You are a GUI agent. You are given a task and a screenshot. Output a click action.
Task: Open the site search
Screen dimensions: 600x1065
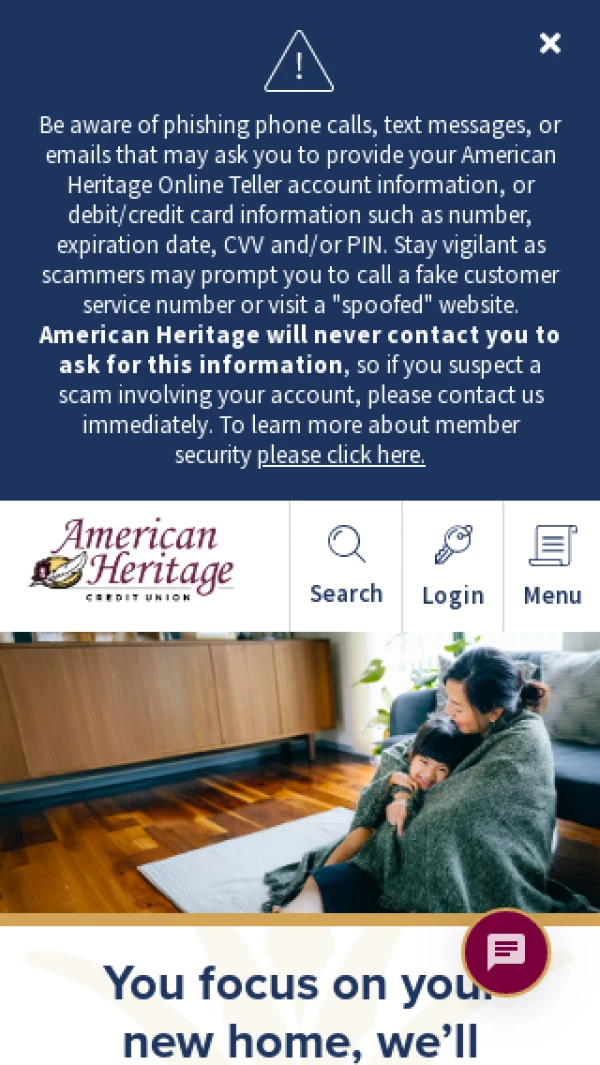coord(346,566)
